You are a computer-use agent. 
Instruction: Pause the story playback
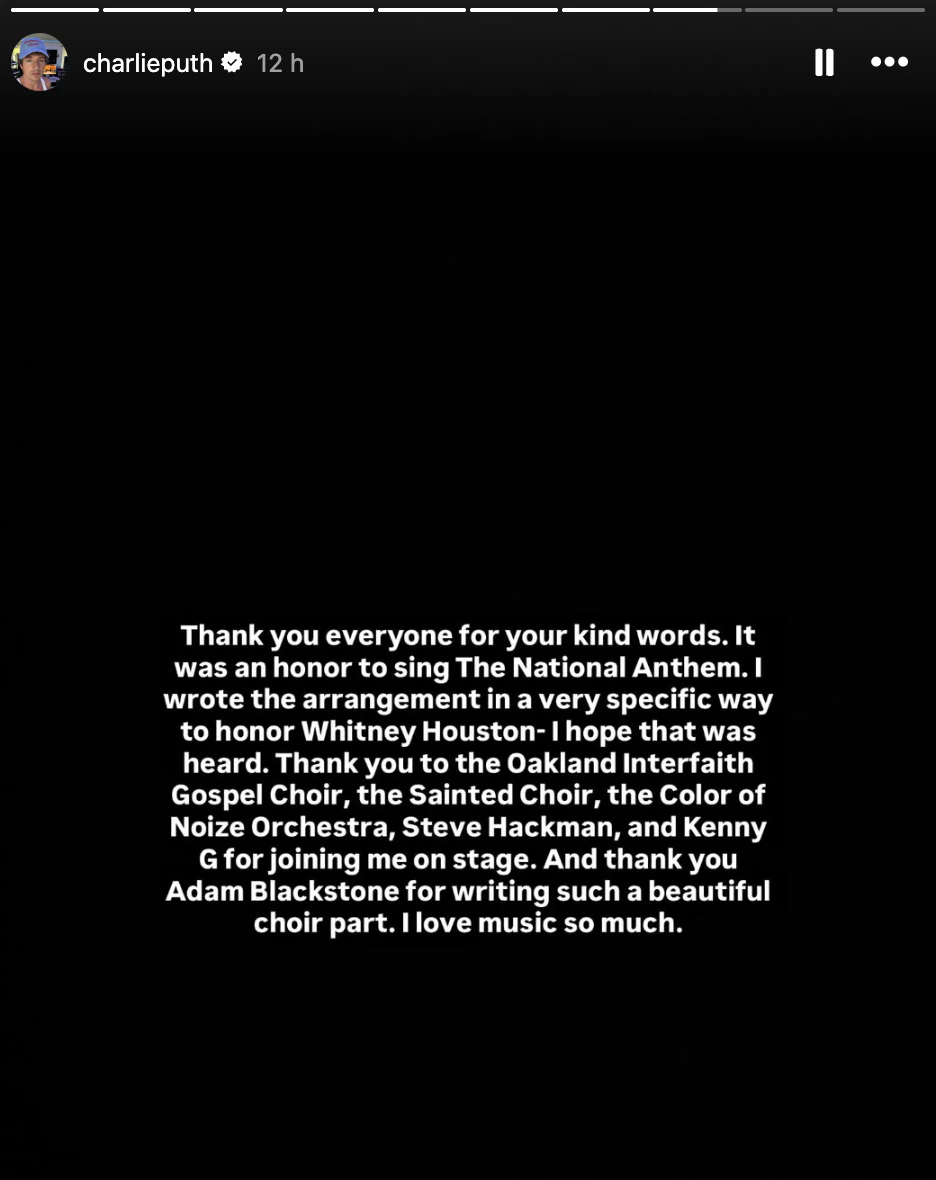[824, 63]
